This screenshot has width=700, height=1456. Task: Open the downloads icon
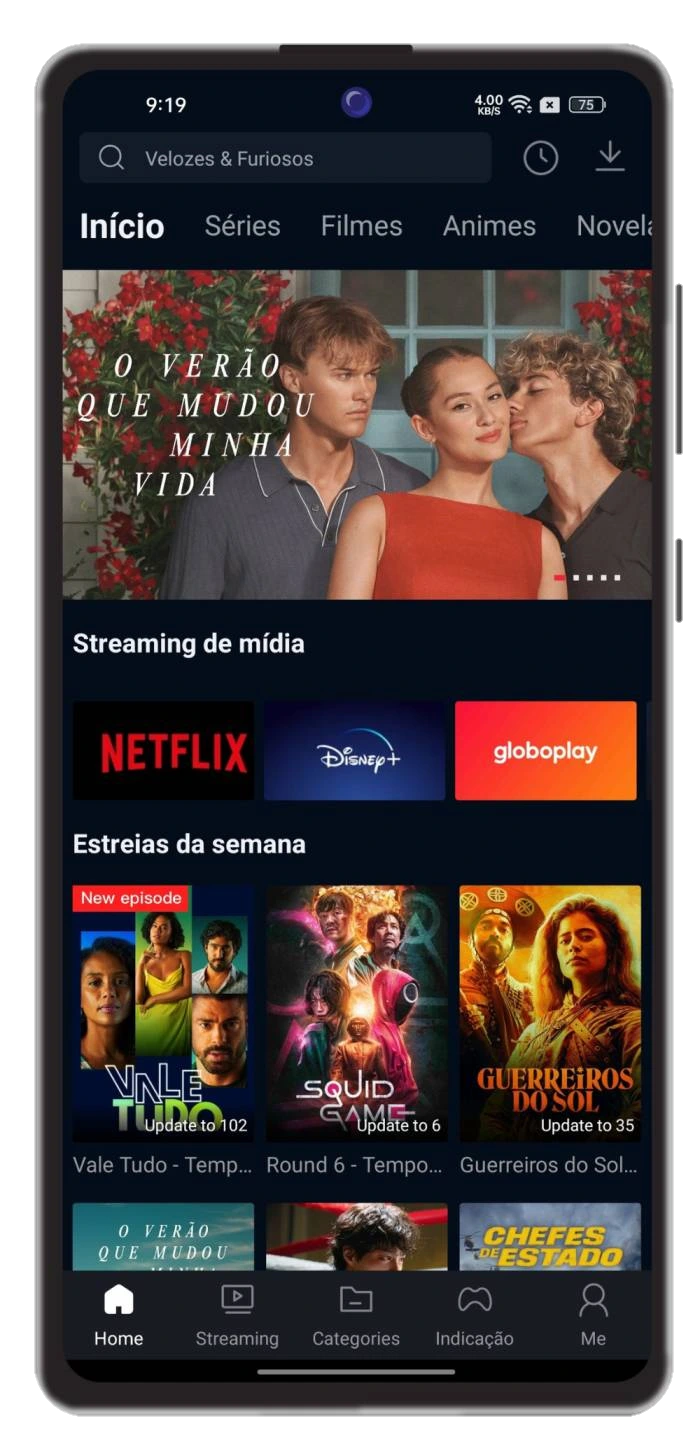[610, 157]
